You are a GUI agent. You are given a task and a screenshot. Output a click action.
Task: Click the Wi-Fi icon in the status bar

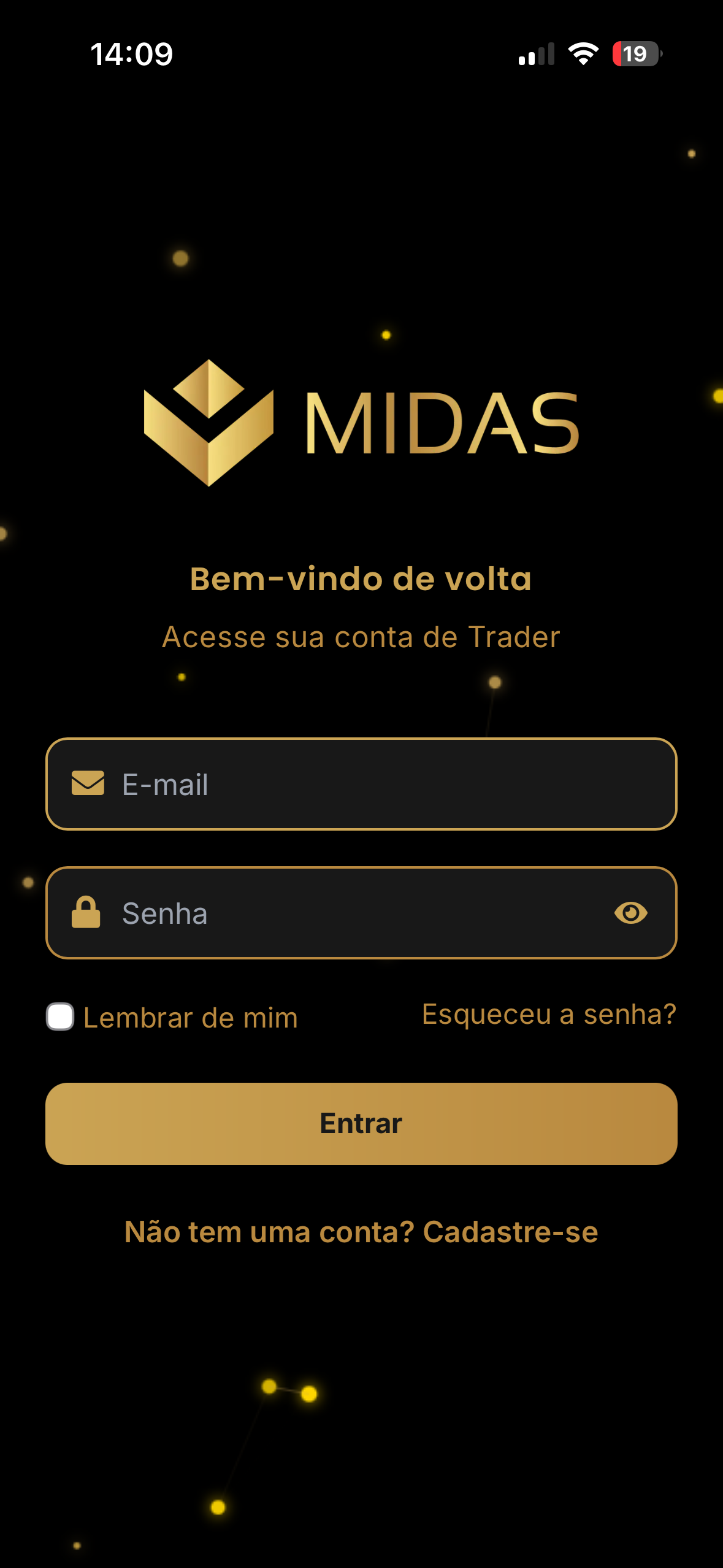pyautogui.click(x=582, y=55)
